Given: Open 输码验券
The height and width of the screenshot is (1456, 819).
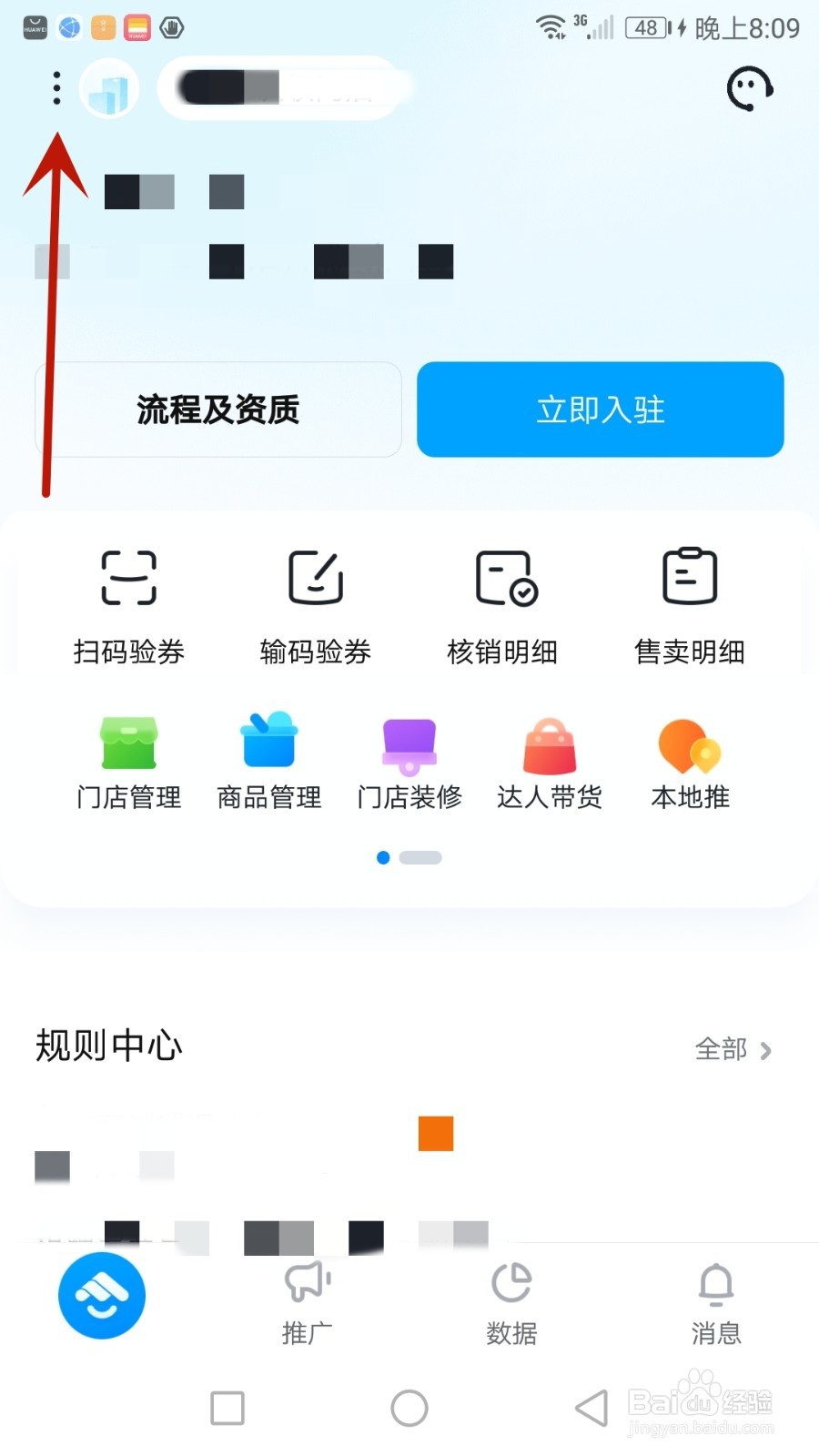Looking at the screenshot, I should (316, 607).
